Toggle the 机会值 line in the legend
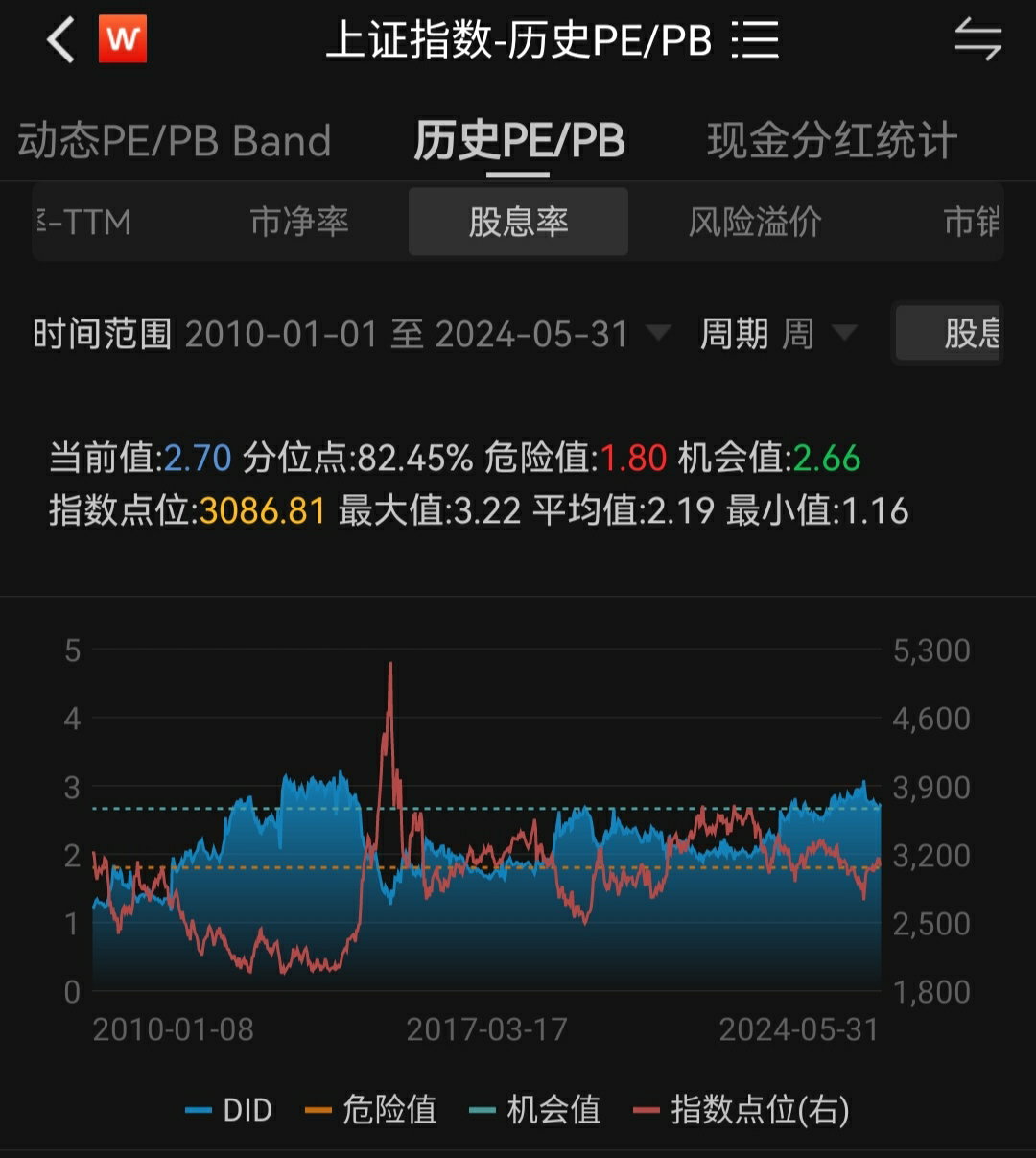Screen dimensions: 1036x1158 [537, 1110]
